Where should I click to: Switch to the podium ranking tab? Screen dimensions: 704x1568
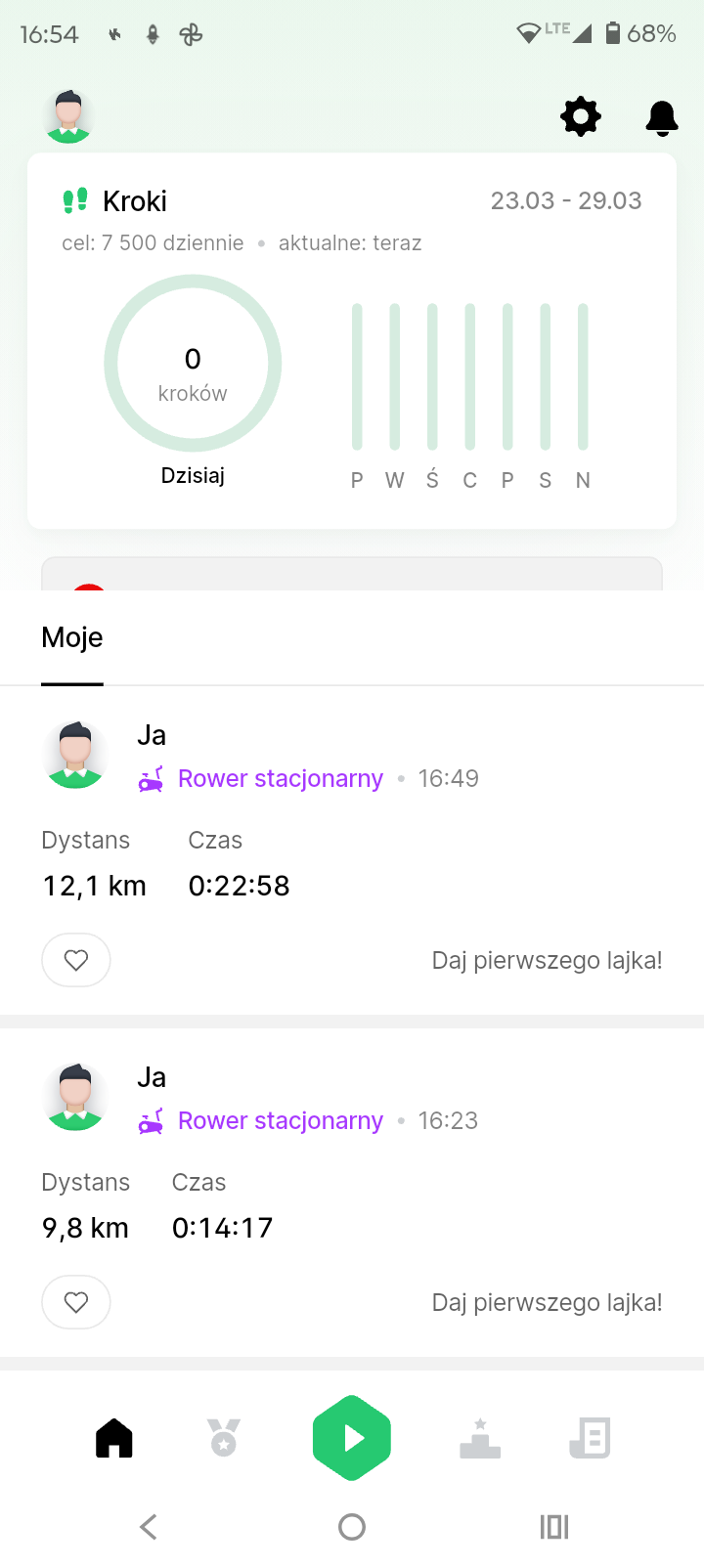click(x=480, y=1438)
